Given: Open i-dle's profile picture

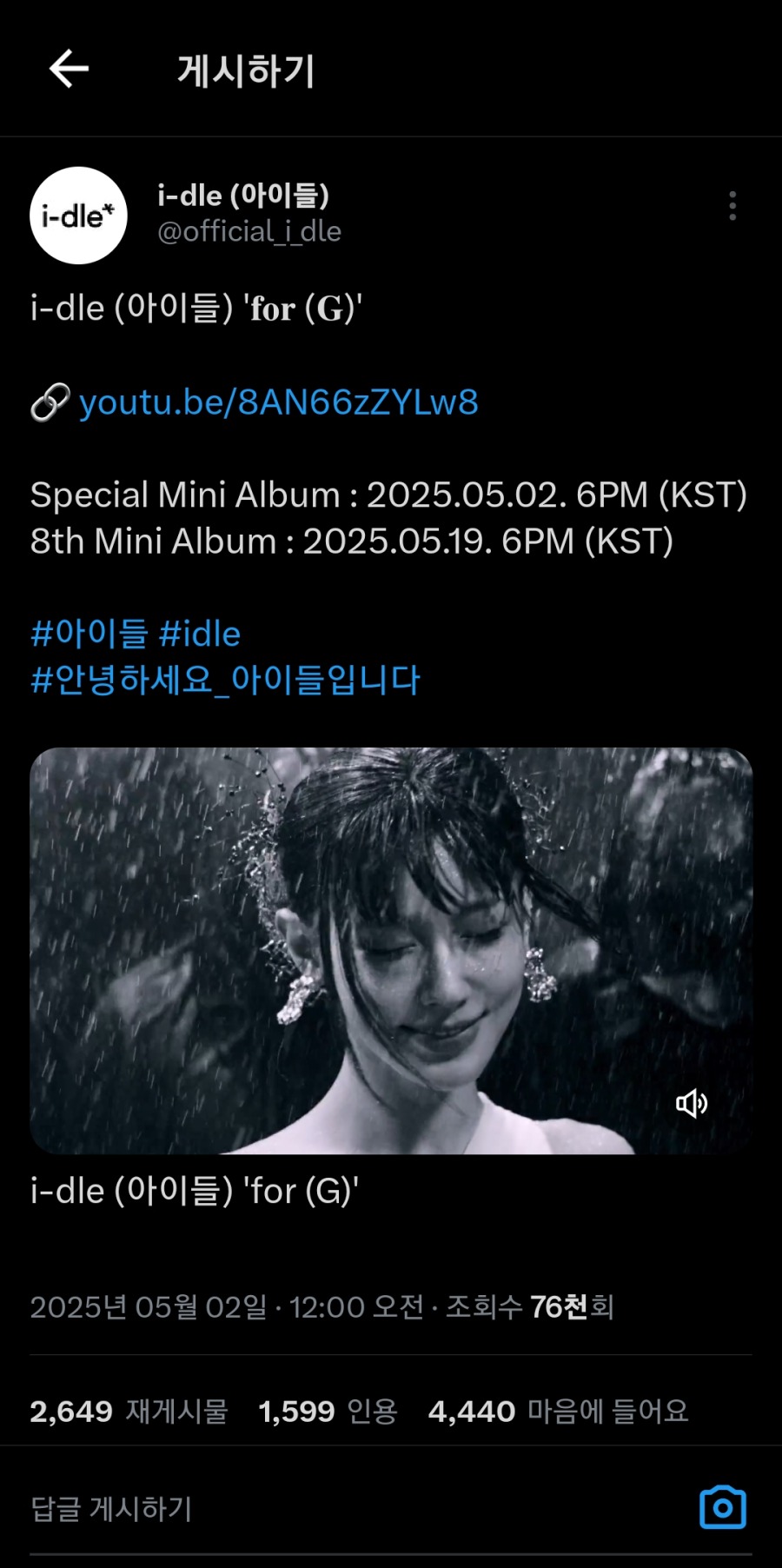Looking at the screenshot, I should pyautogui.click(x=79, y=216).
